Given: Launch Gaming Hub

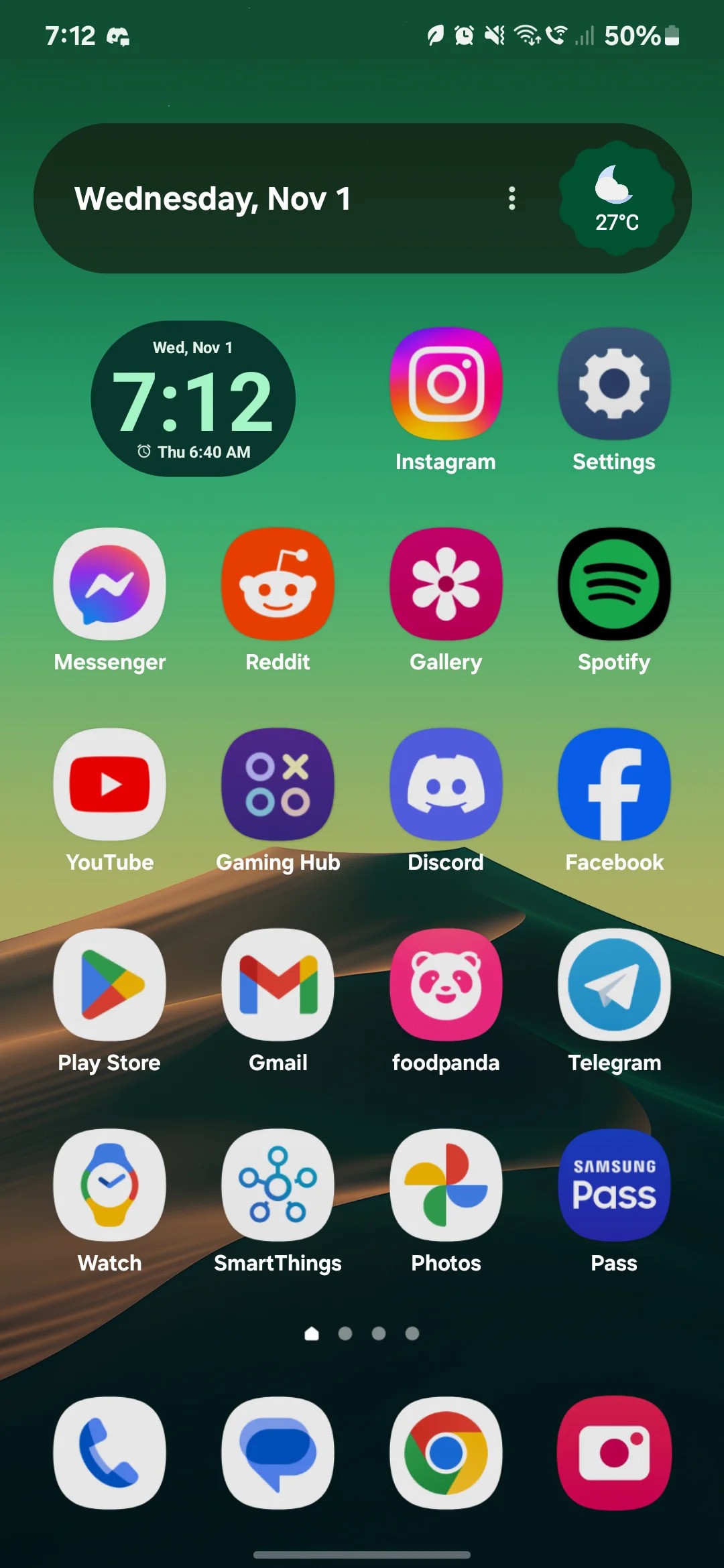Looking at the screenshot, I should (x=278, y=785).
